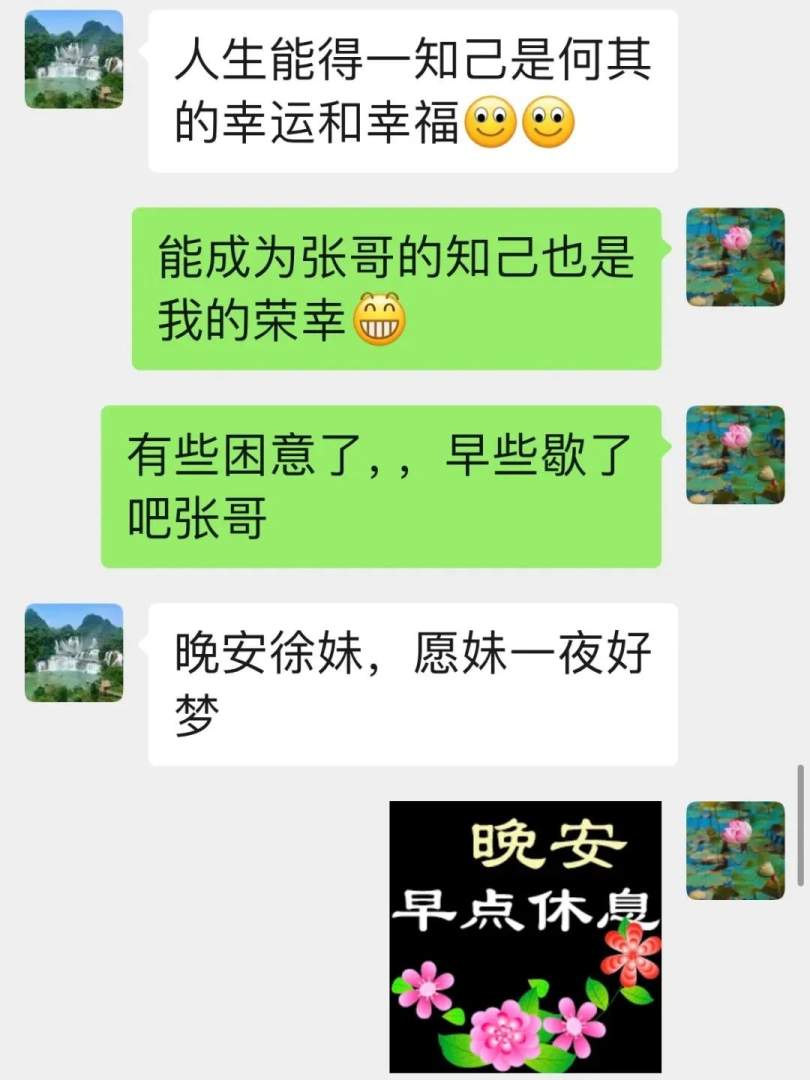The image size is (810, 1080).
Task: Select the message bubble saying 人生能得一知己
Action: pos(410,90)
